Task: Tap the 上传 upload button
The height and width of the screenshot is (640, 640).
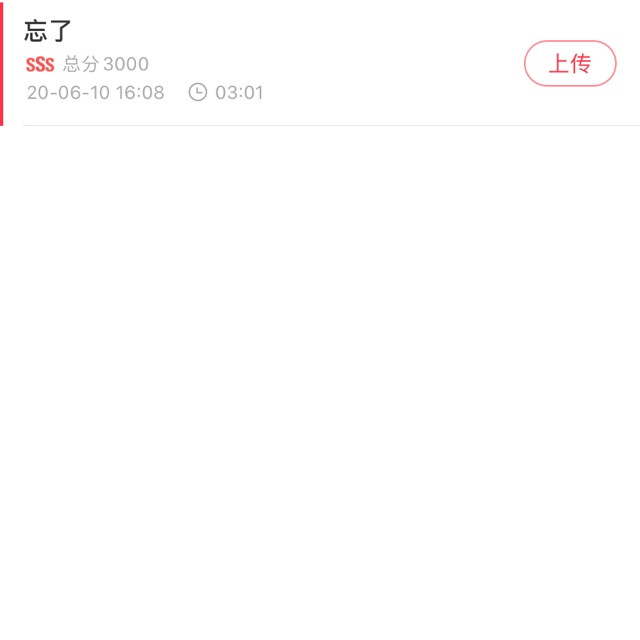Action: 570,63
